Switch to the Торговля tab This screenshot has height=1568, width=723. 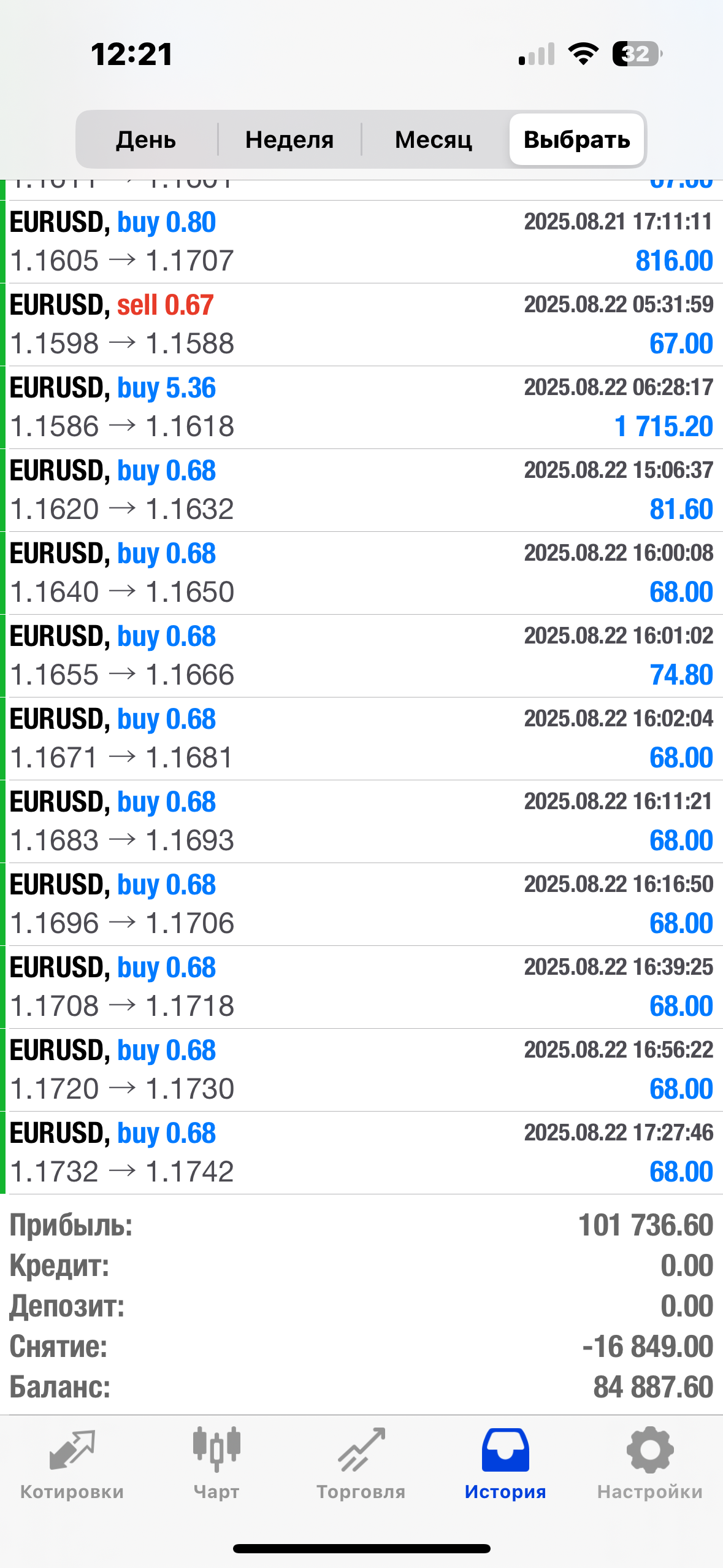tap(361, 1464)
